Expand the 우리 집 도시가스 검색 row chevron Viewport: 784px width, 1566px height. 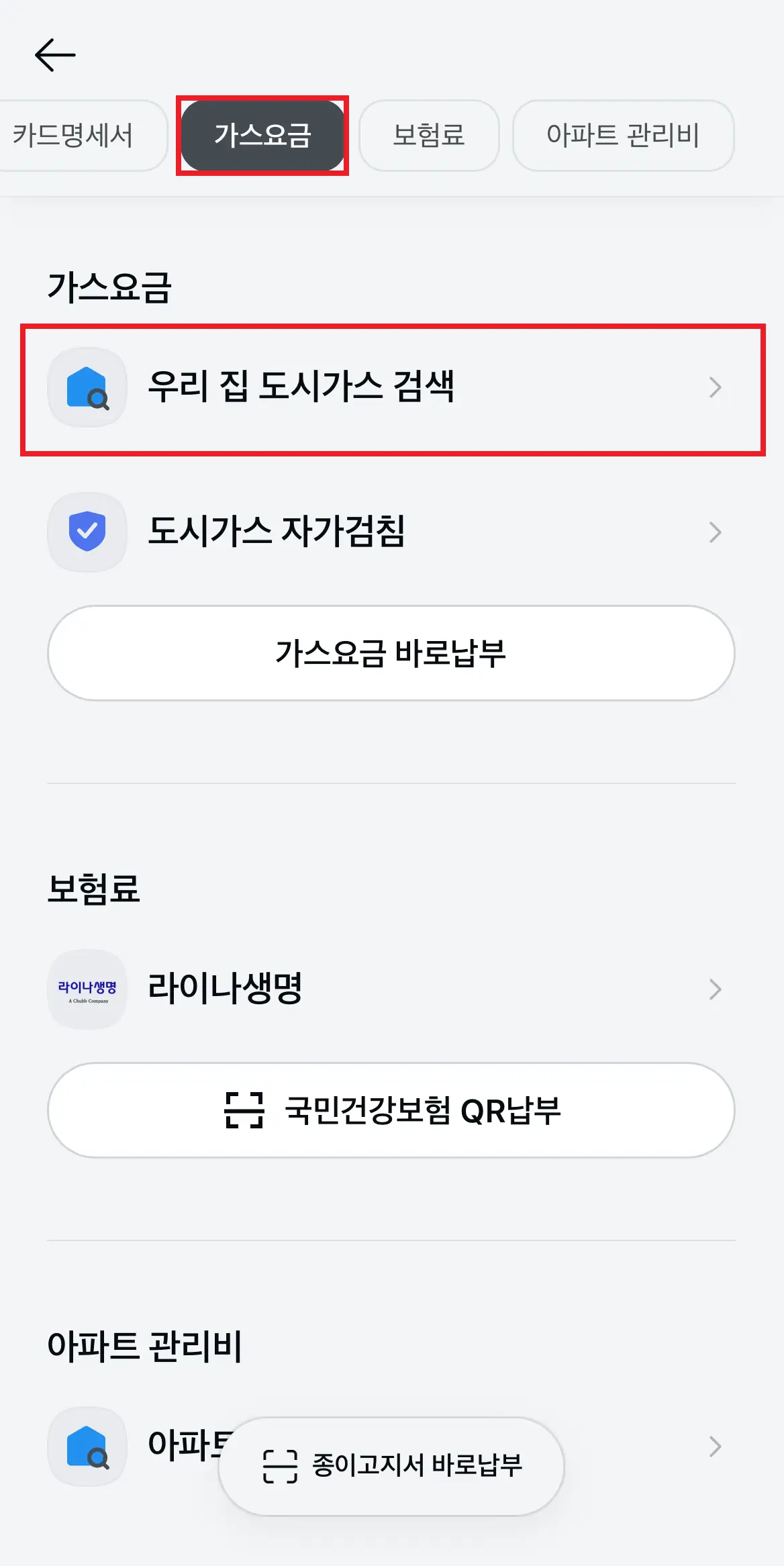point(715,387)
